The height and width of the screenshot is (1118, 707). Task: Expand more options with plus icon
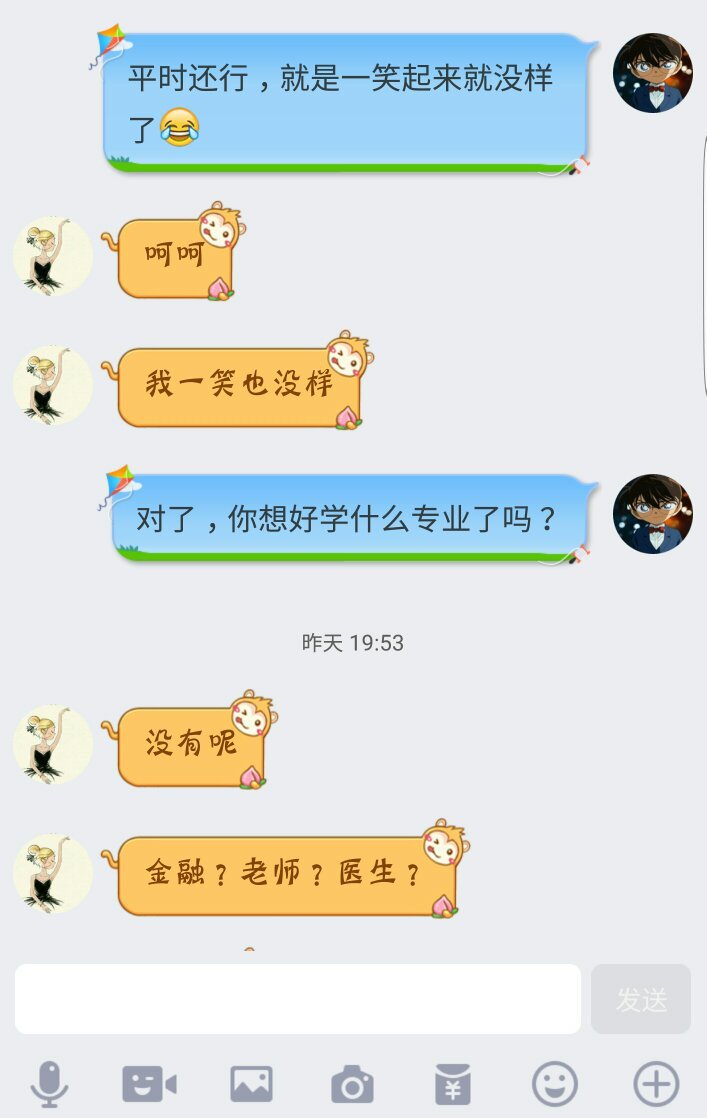[656, 1083]
